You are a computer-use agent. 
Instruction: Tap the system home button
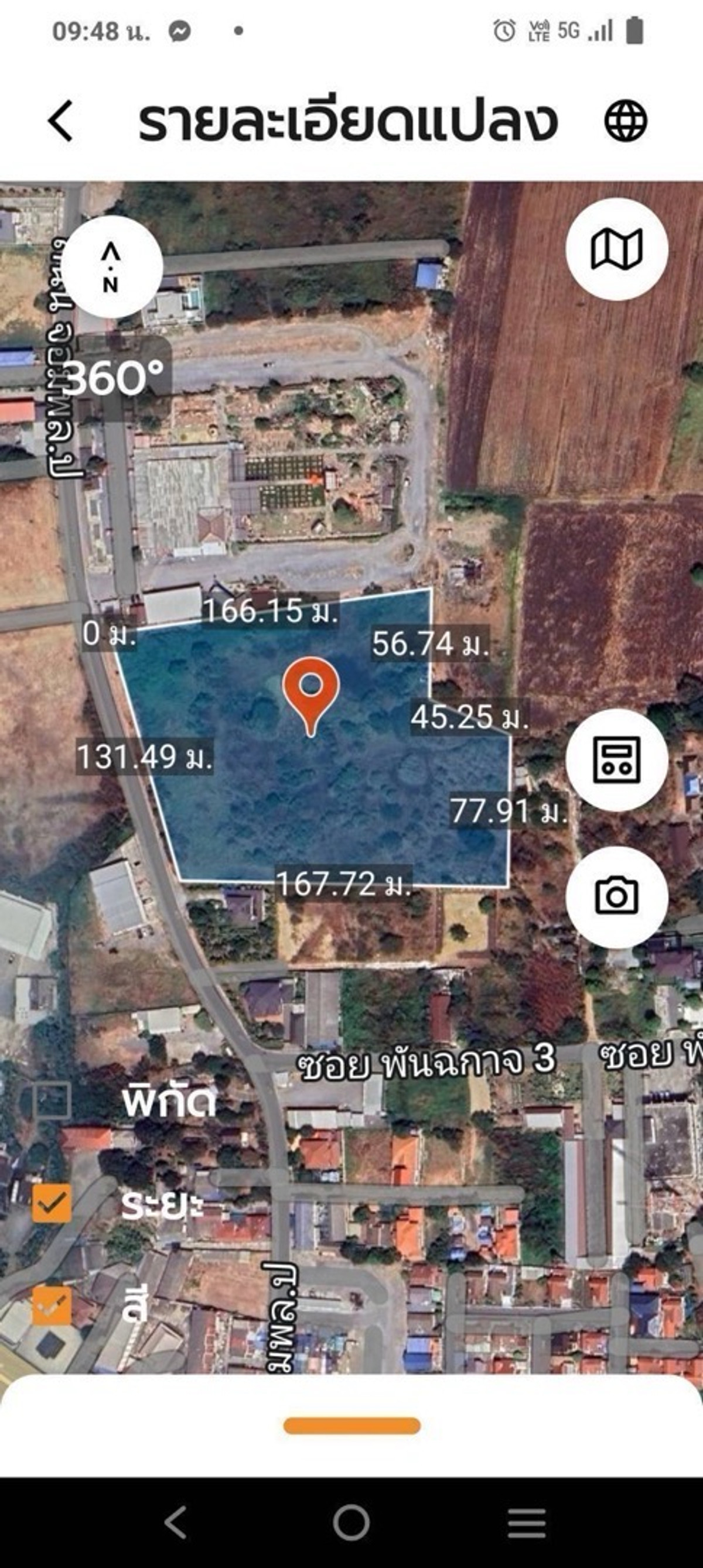[x=351, y=1522]
